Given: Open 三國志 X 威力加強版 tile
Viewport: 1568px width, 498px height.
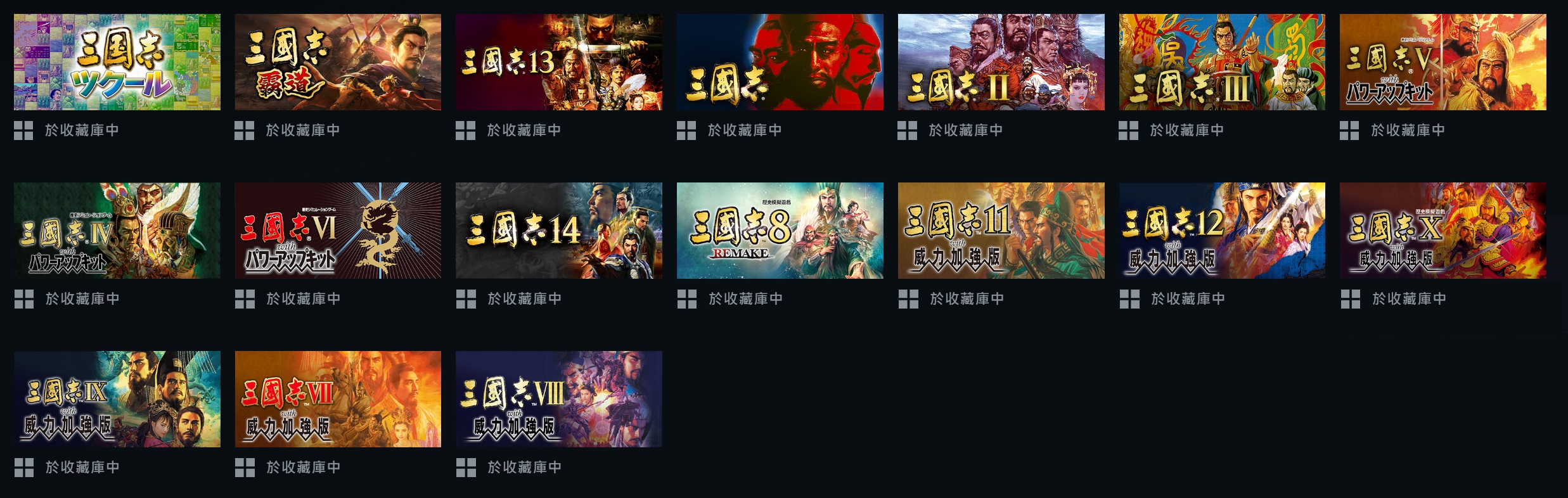Looking at the screenshot, I should point(1443,231).
